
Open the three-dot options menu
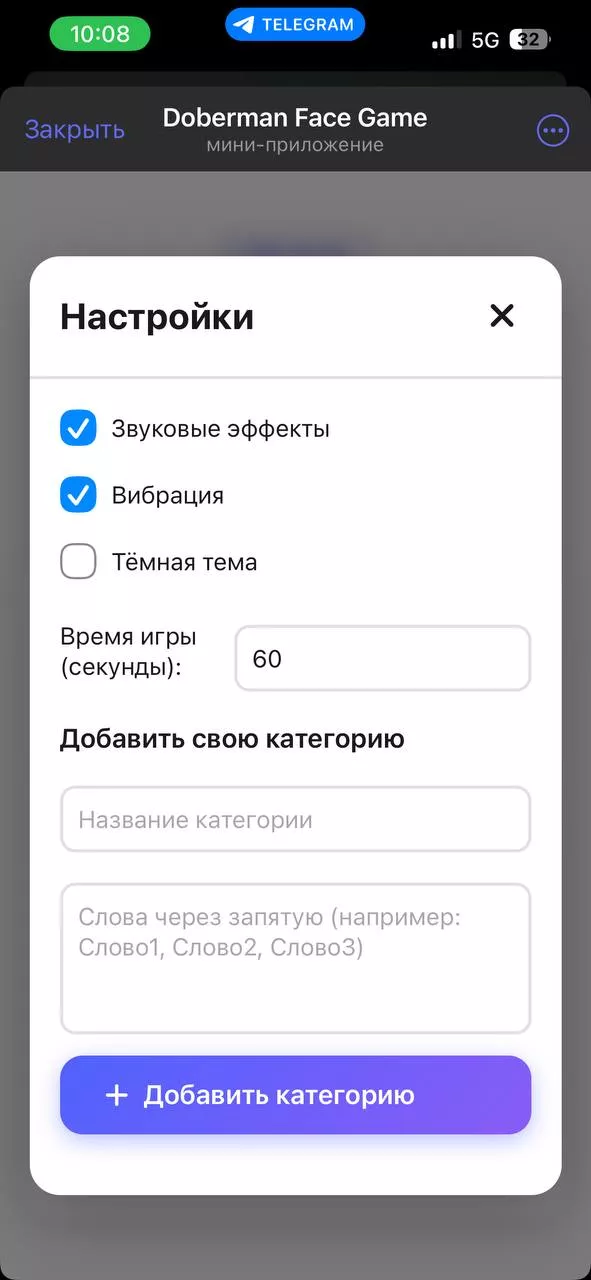tap(553, 130)
